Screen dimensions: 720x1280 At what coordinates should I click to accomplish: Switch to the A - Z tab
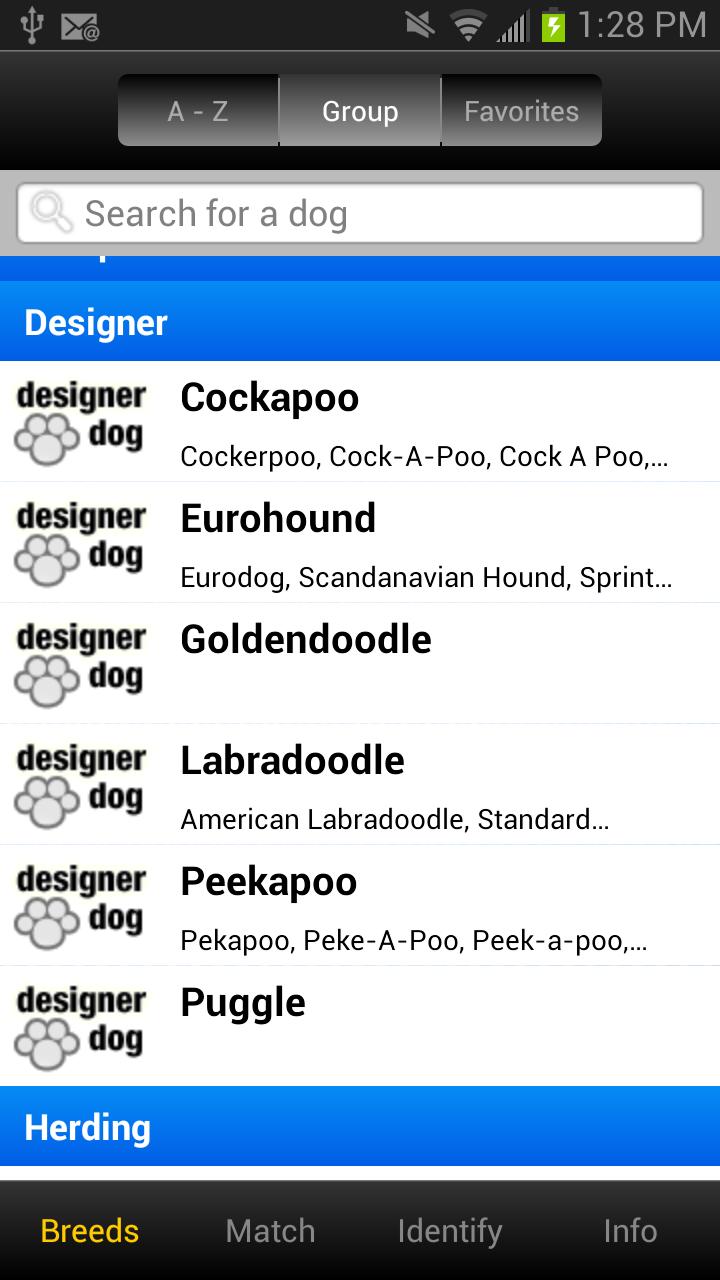coord(198,111)
